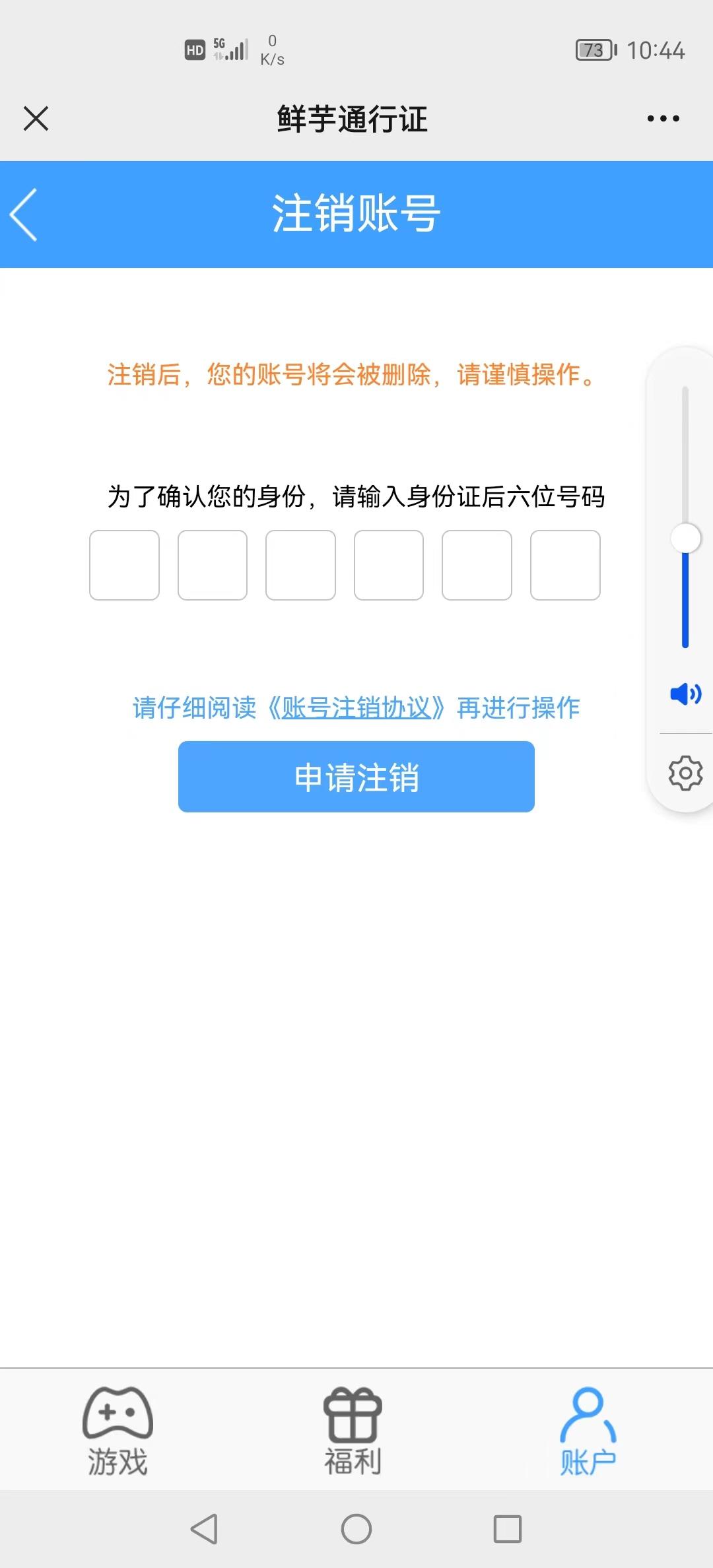The image size is (713, 1568).
Task: Switch to the 游戏 tab
Action: pyautogui.click(x=118, y=1430)
